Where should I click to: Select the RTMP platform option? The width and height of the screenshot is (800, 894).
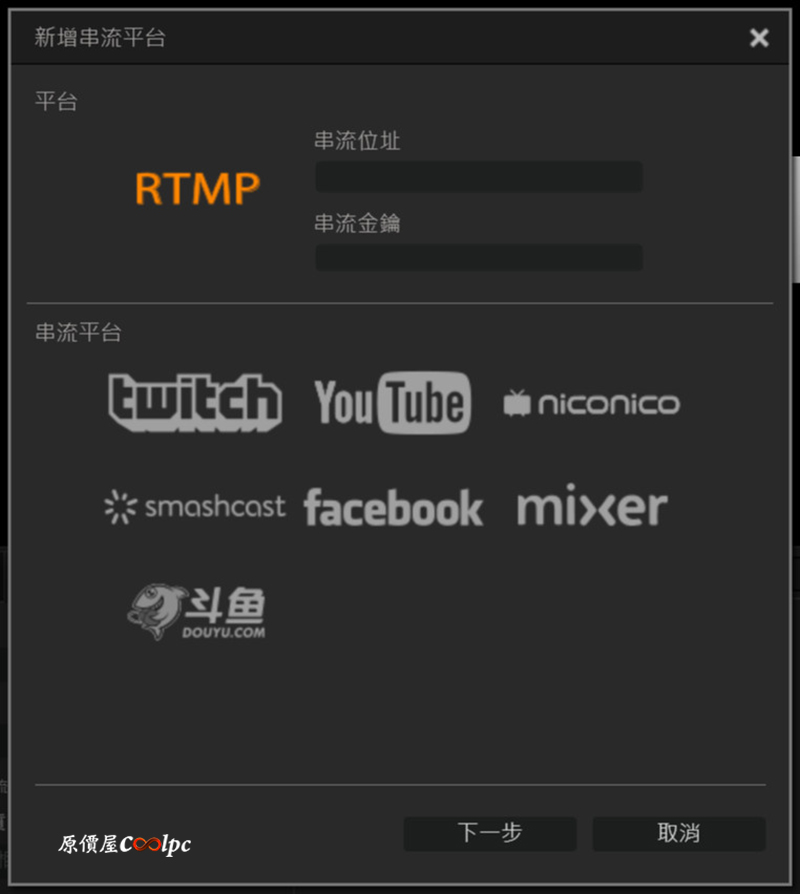point(197,188)
